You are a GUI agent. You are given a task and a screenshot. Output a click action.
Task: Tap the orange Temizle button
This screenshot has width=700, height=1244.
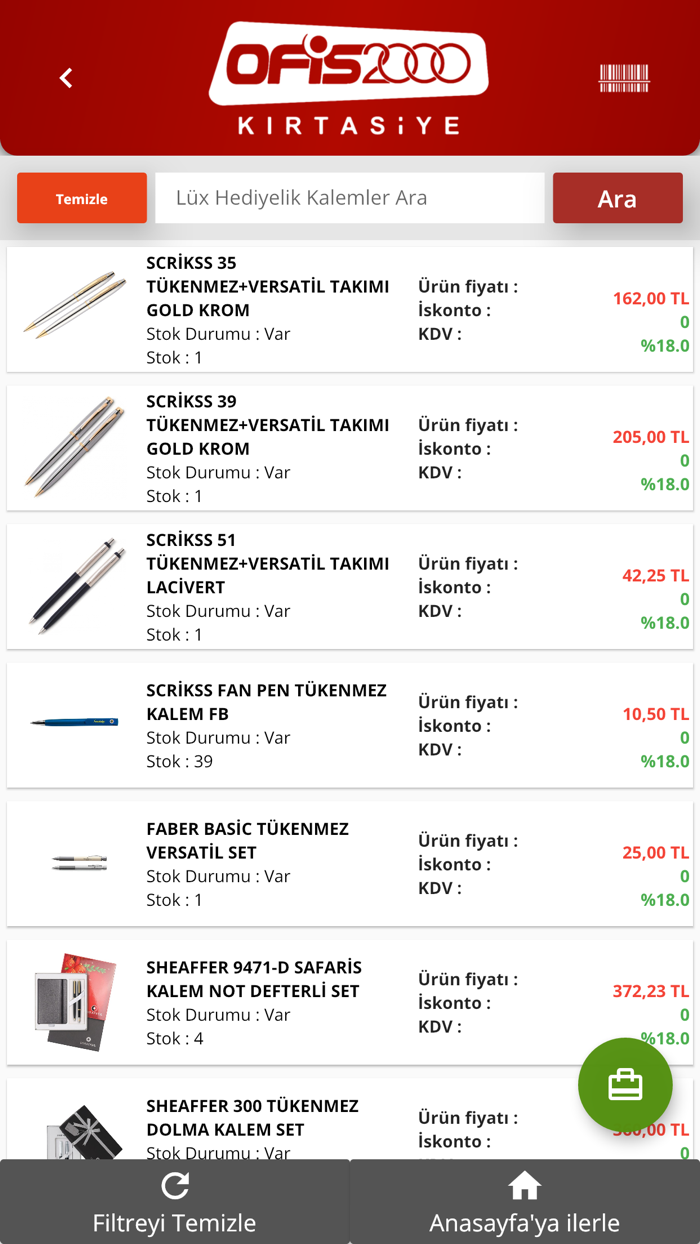pos(82,198)
